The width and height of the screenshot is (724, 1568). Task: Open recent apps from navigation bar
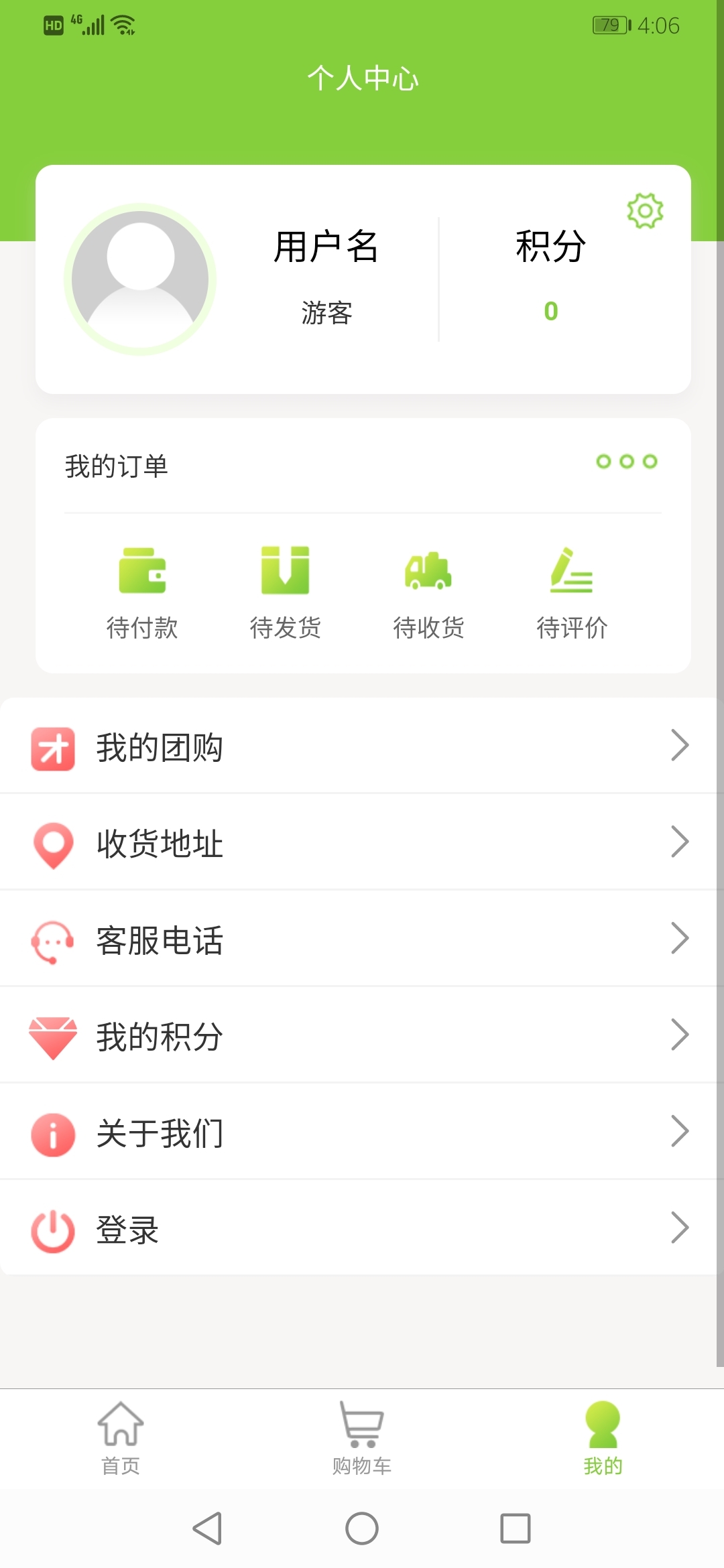point(516,1528)
